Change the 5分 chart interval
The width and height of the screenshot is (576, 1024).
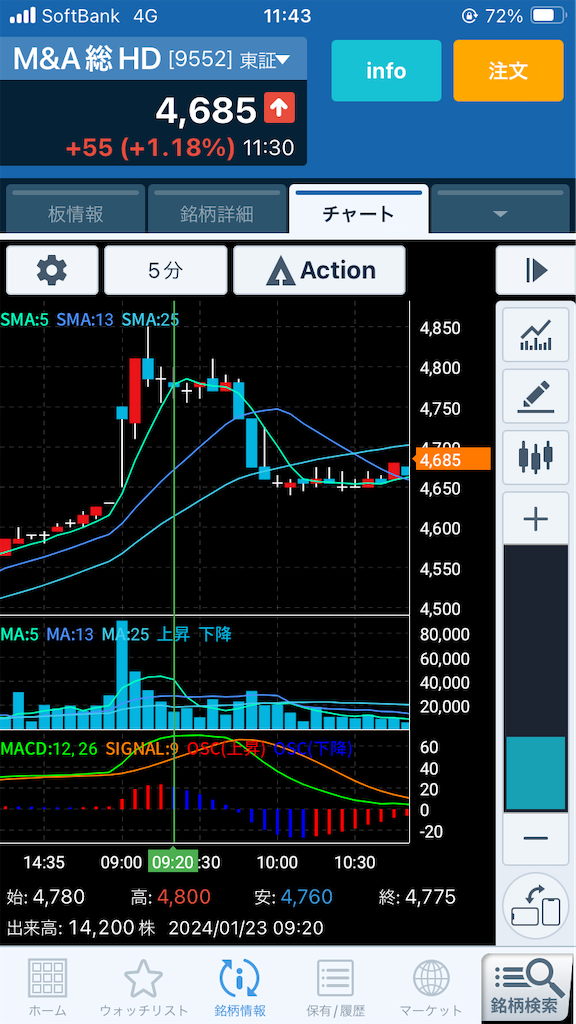[166, 270]
